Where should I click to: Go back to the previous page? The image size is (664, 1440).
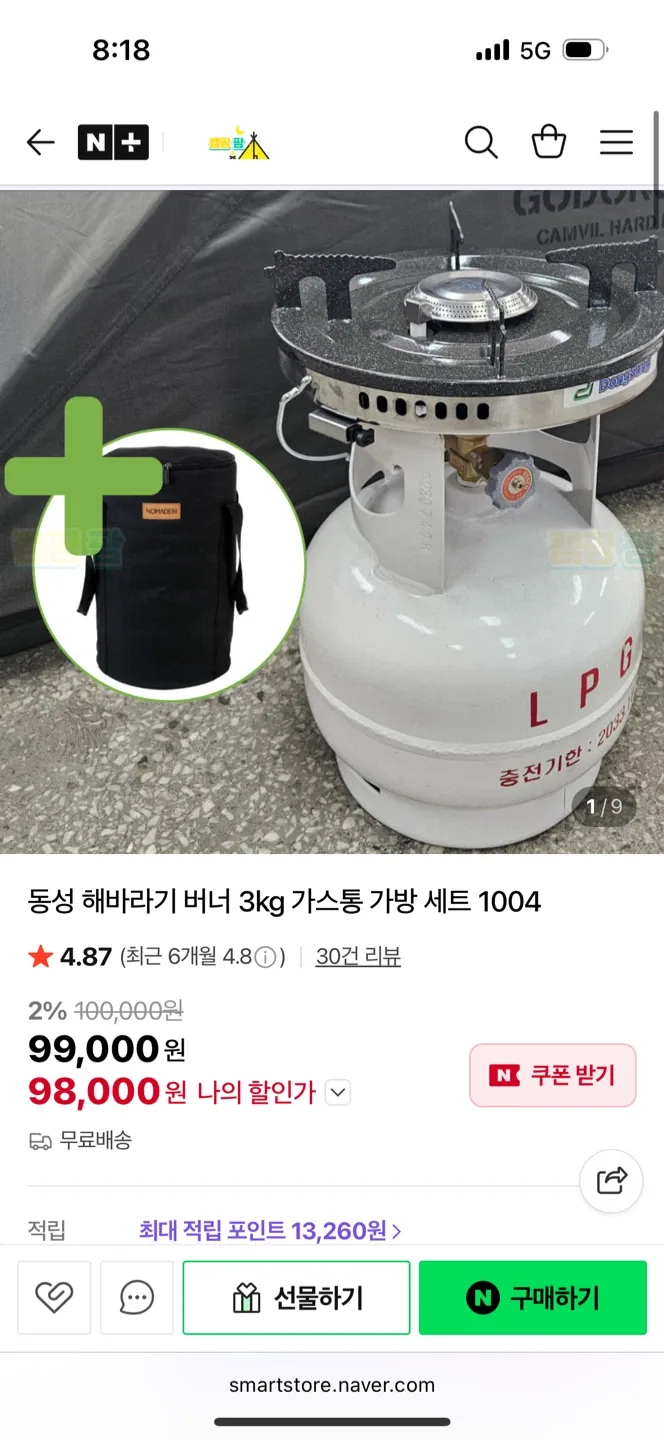(x=40, y=143)
